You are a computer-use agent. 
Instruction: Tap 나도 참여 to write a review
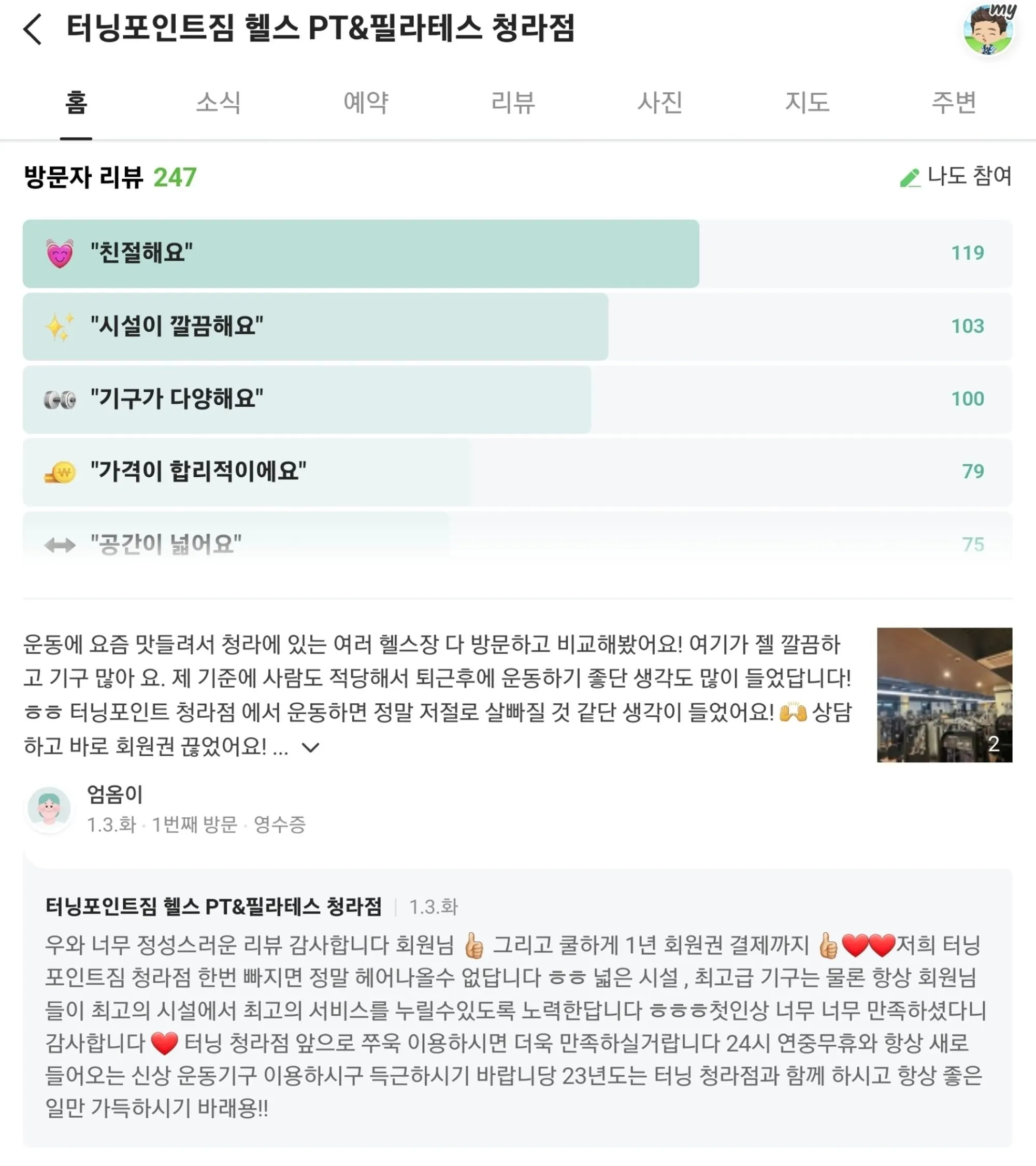[956, 176]
